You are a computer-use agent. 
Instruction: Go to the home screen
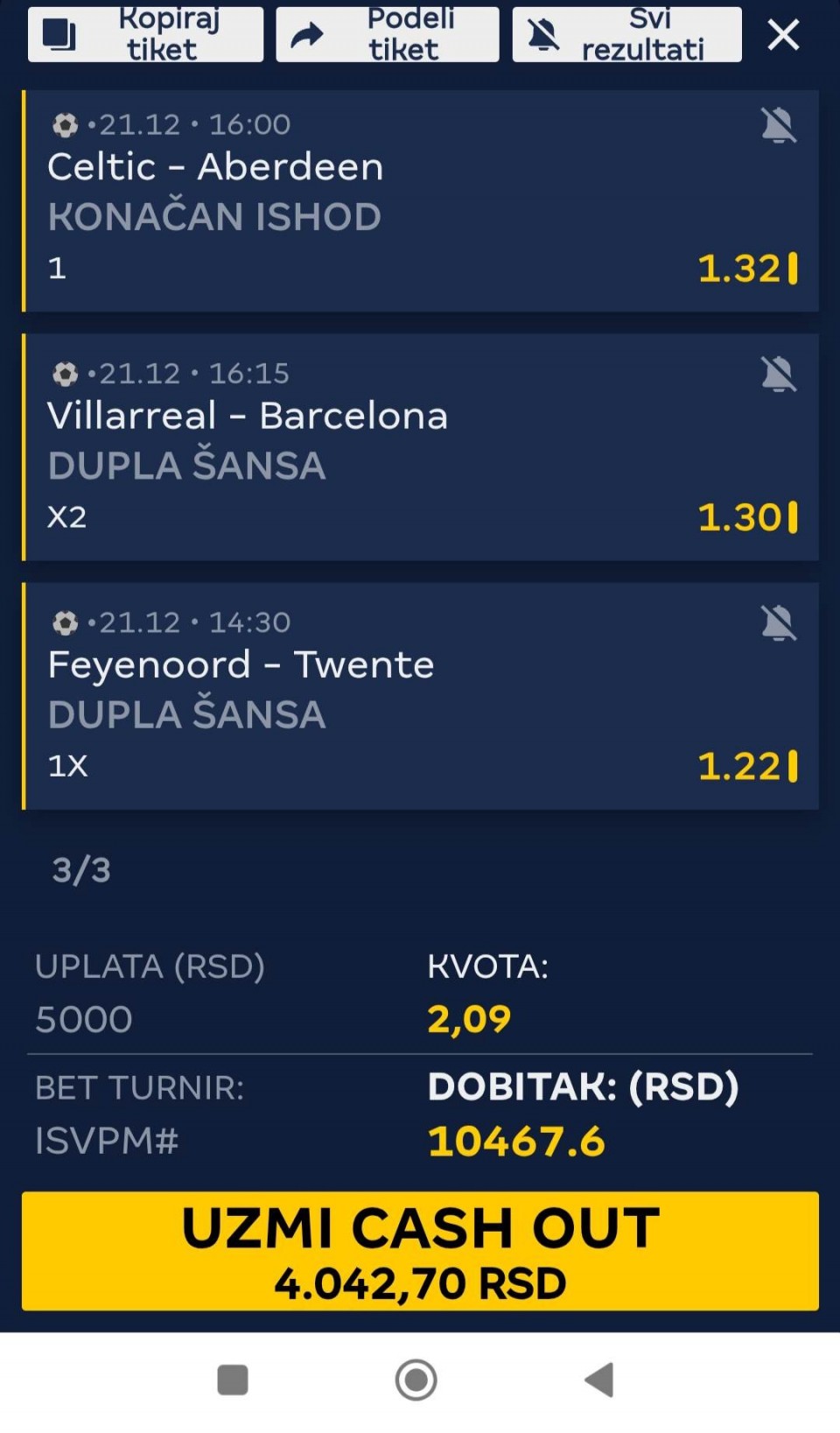(416, 1380)
